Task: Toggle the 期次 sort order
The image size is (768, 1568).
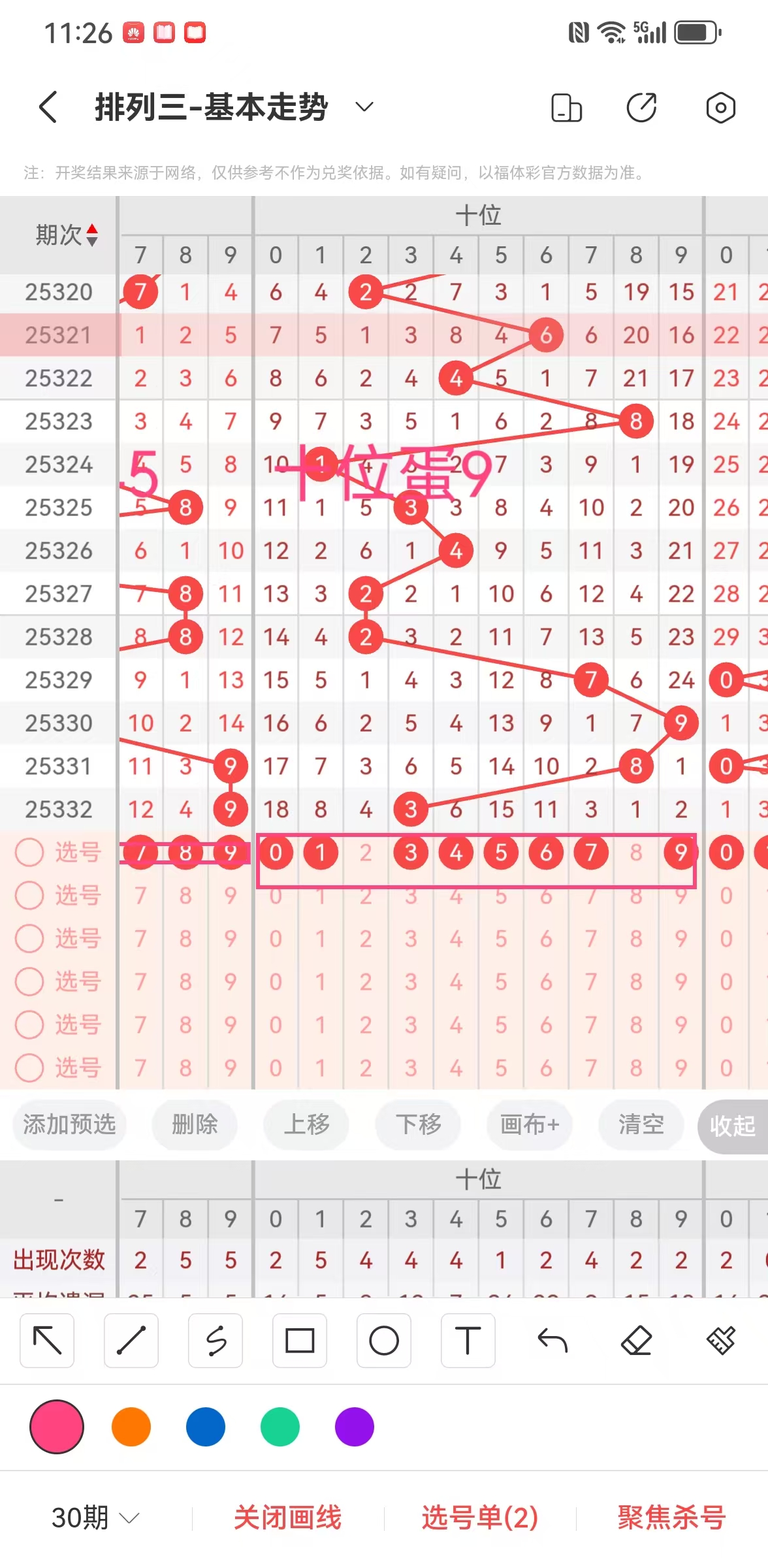Action: tap(92, 235)
